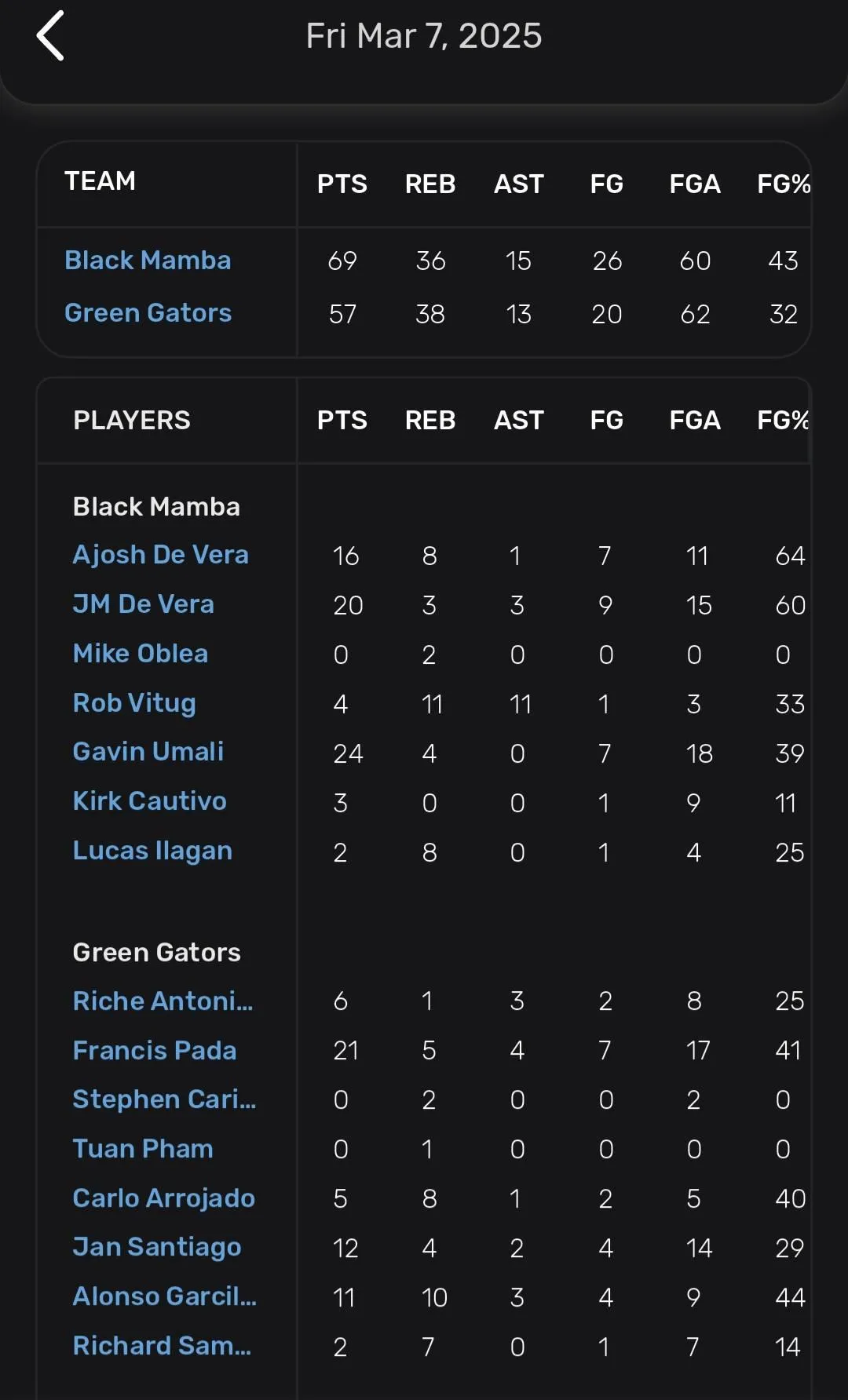
Task: Tap on Kirk Cautivo's name
Action: coord(149,801)
